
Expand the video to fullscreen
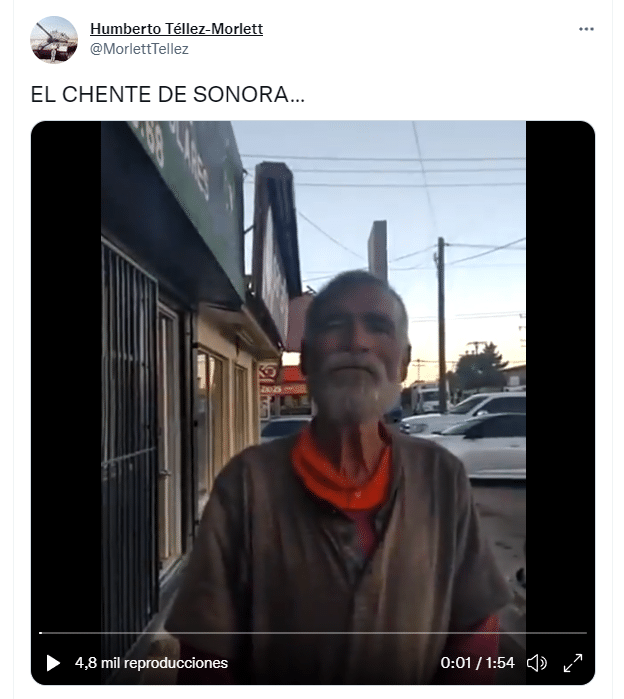[x=573, y=663]
